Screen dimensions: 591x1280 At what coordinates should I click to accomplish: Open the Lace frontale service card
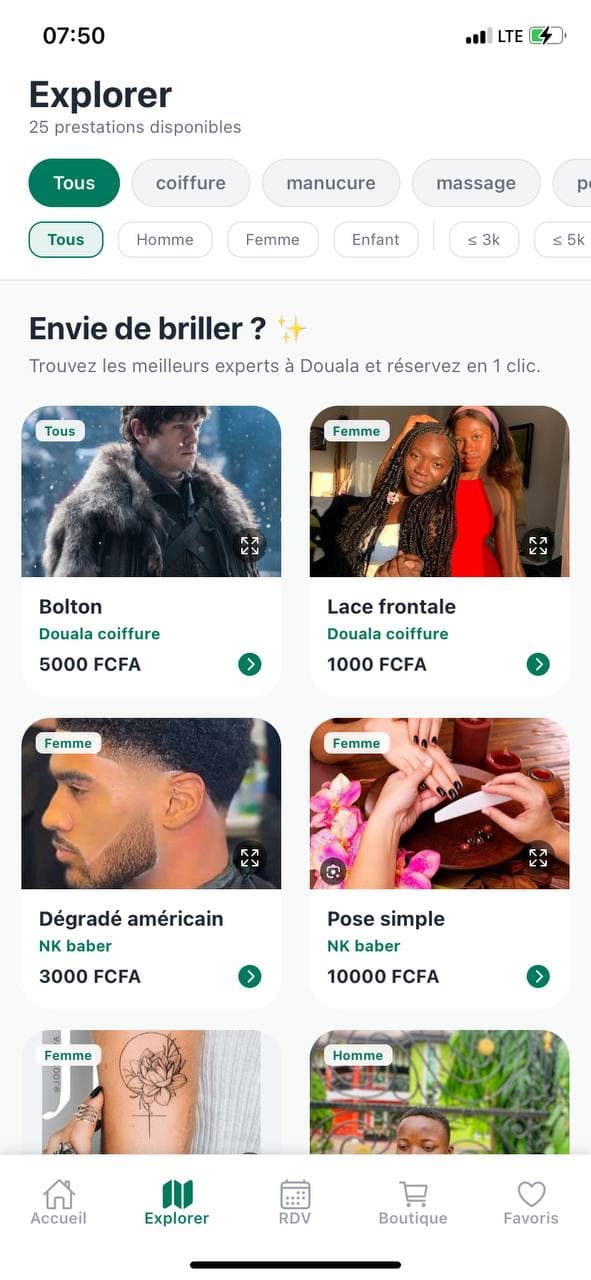[x=440, y=551]
